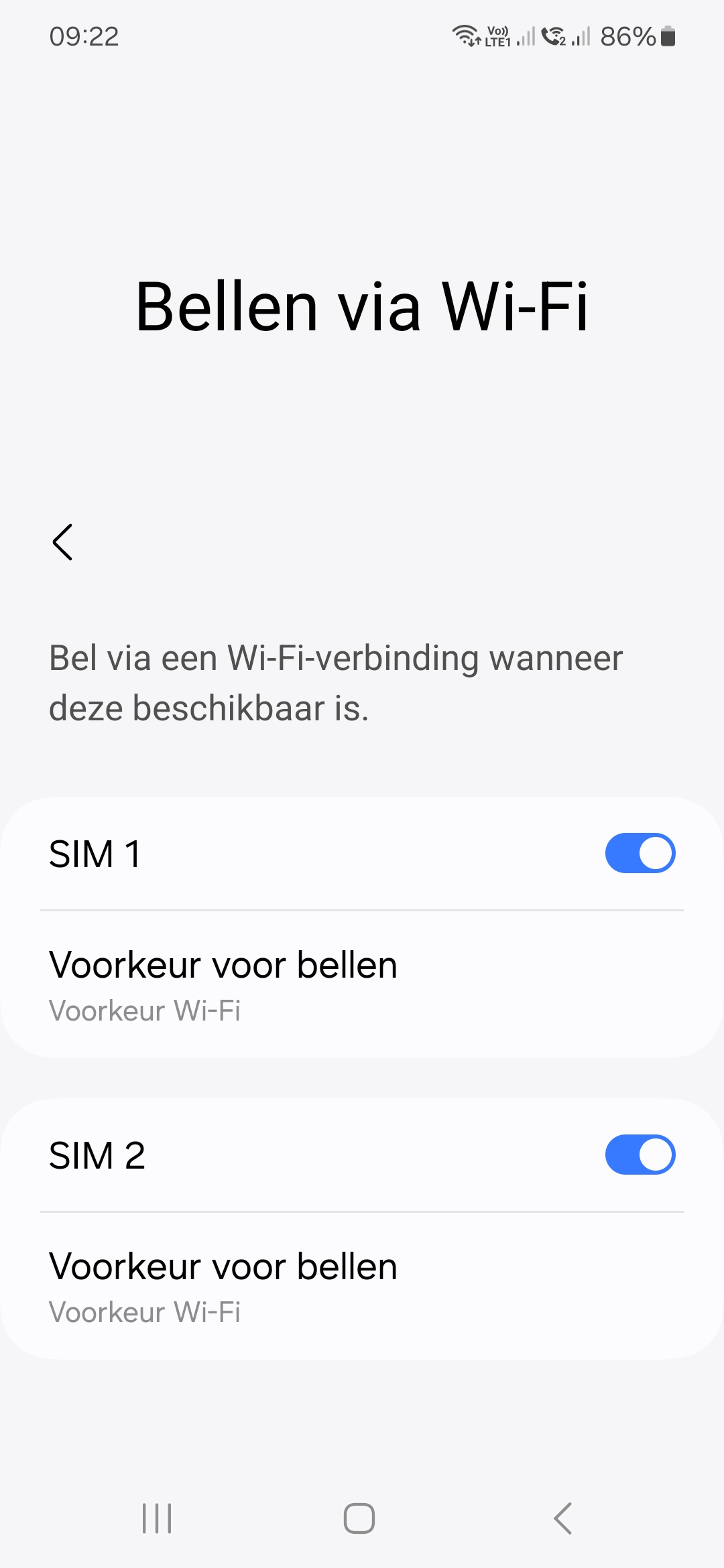Open recent apps from the navigation bar
This screenshot has height=1568, width=724.
coord(157,1518)
